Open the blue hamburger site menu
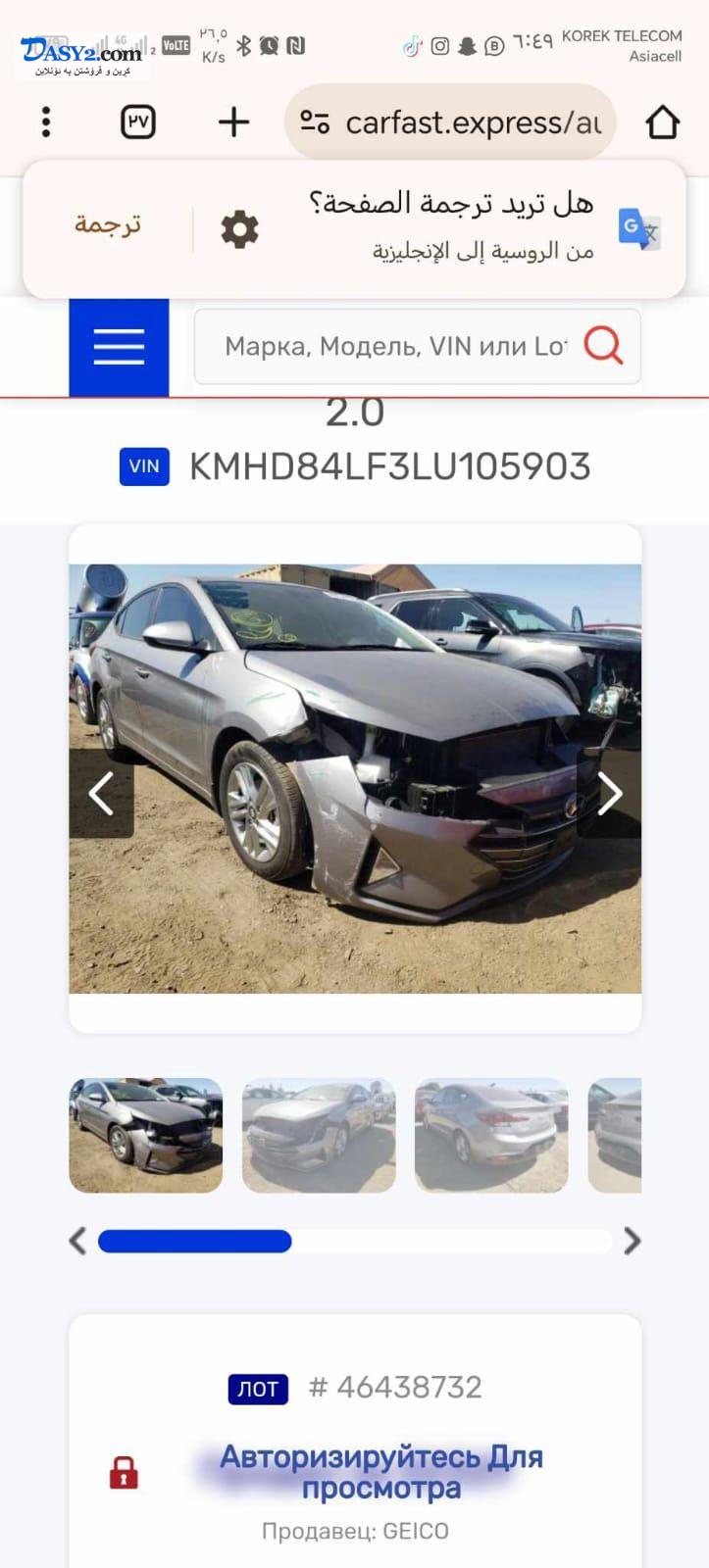 [119, 347]
